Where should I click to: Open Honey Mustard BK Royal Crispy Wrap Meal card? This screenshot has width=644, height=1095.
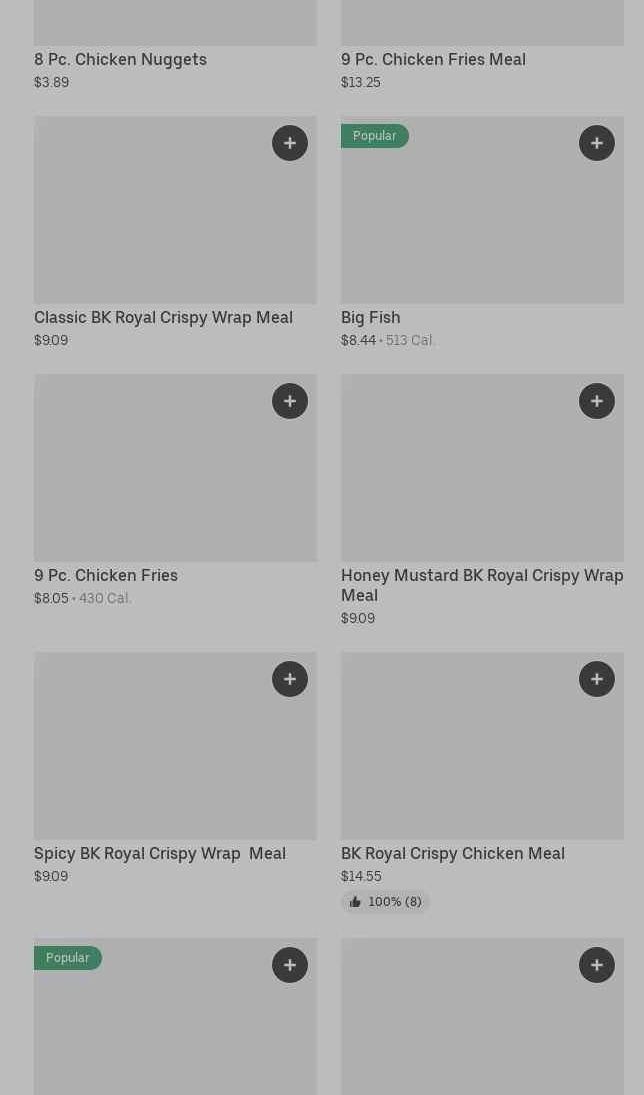coord(482,585)
